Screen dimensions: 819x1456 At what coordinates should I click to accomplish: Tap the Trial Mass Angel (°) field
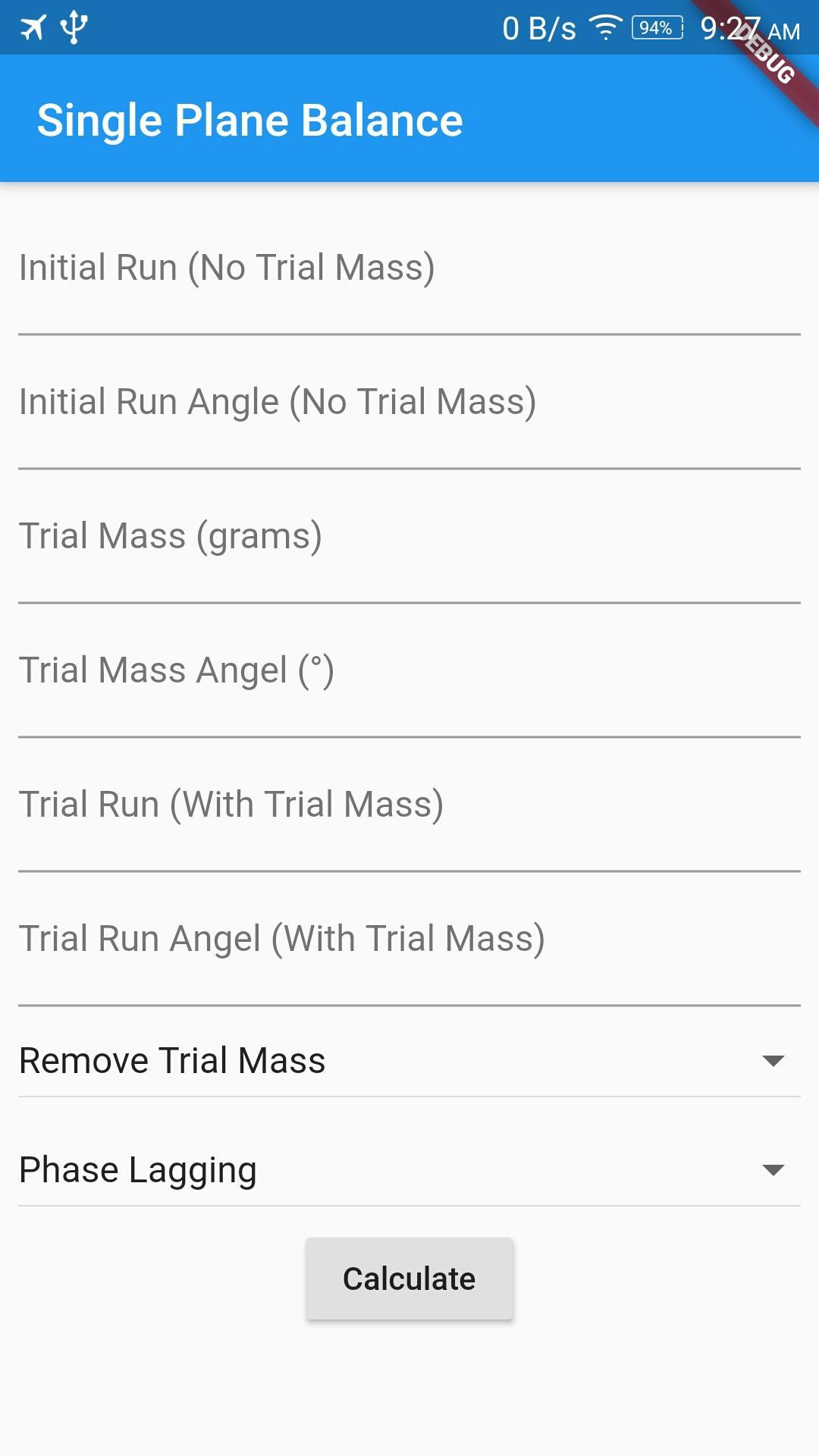pyautogui.click(x=409, y=671)
